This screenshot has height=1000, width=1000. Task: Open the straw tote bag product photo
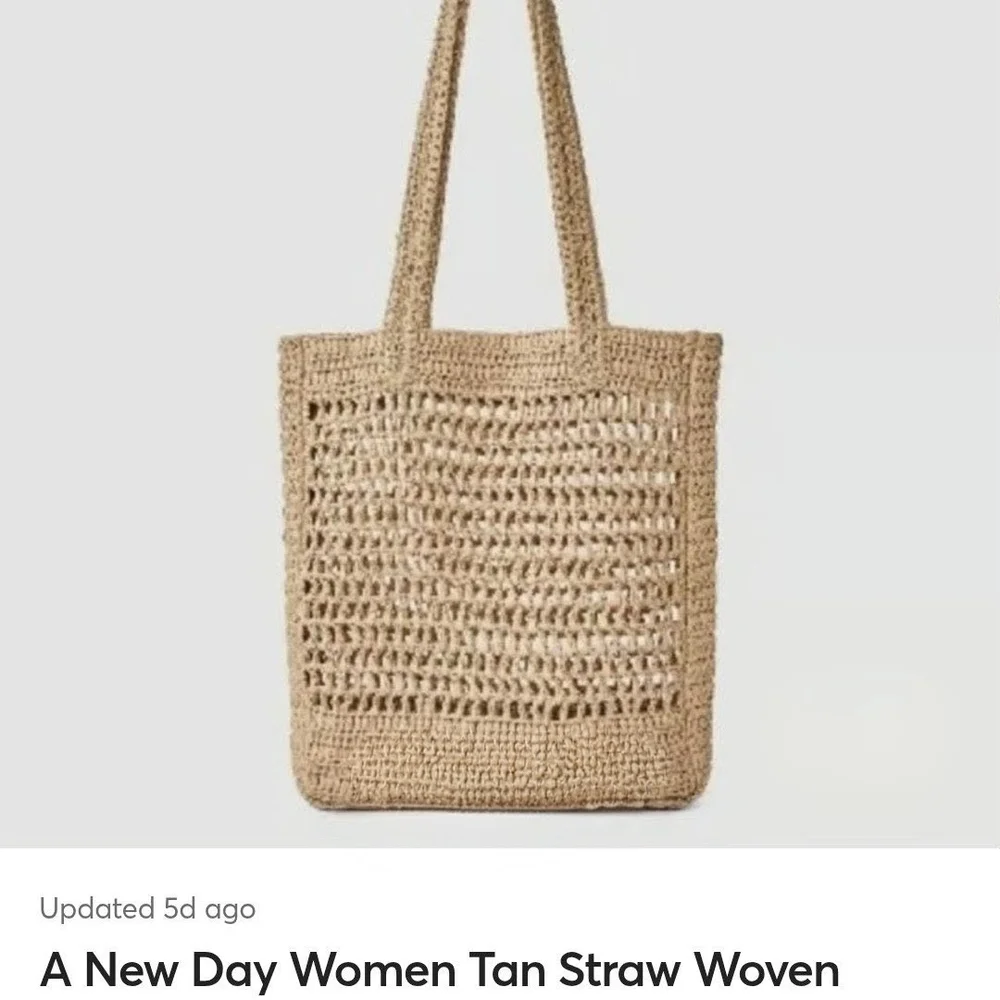point(500,423)
